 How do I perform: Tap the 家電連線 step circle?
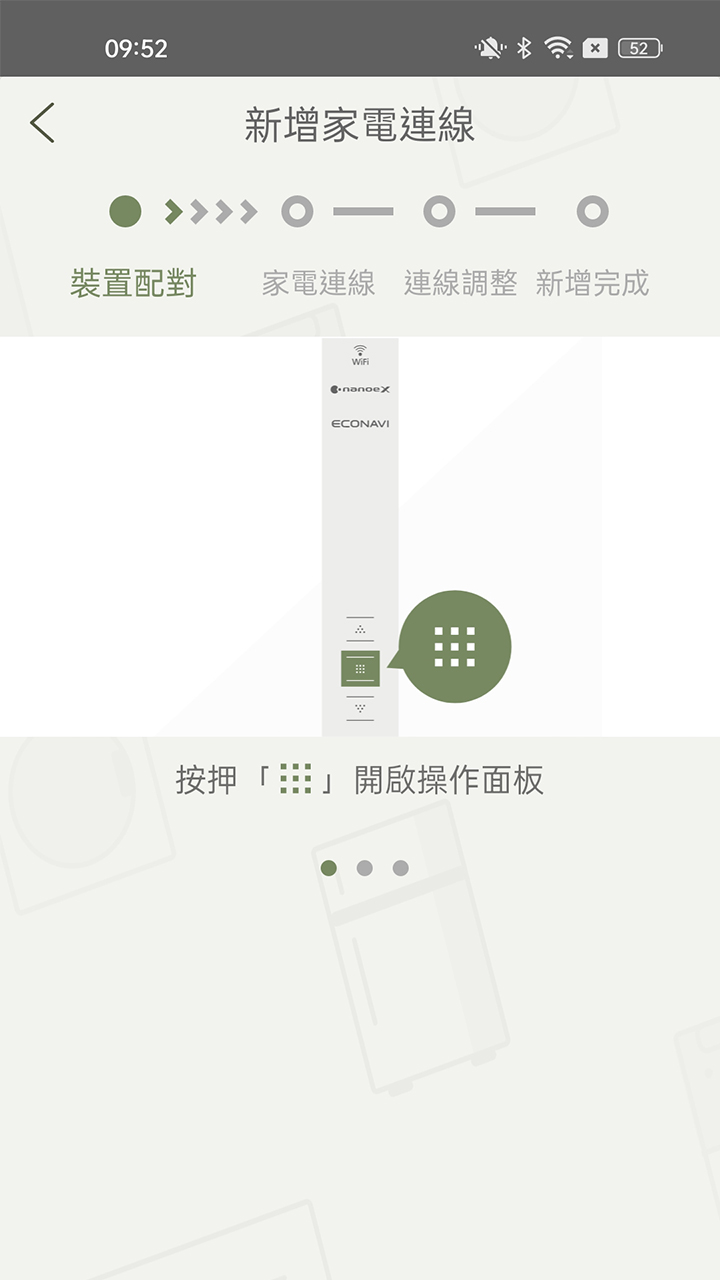click(295, 211)
